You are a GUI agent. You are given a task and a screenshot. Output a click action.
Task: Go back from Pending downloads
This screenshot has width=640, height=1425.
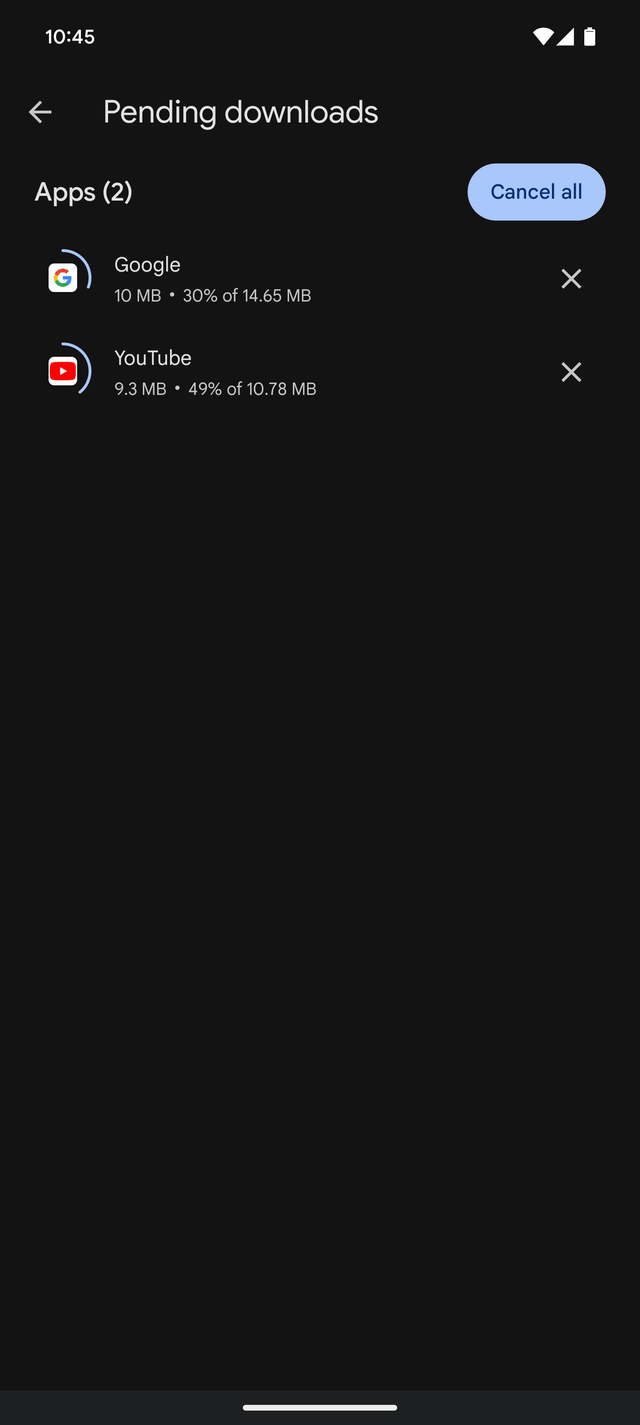[x=40, y=112]
